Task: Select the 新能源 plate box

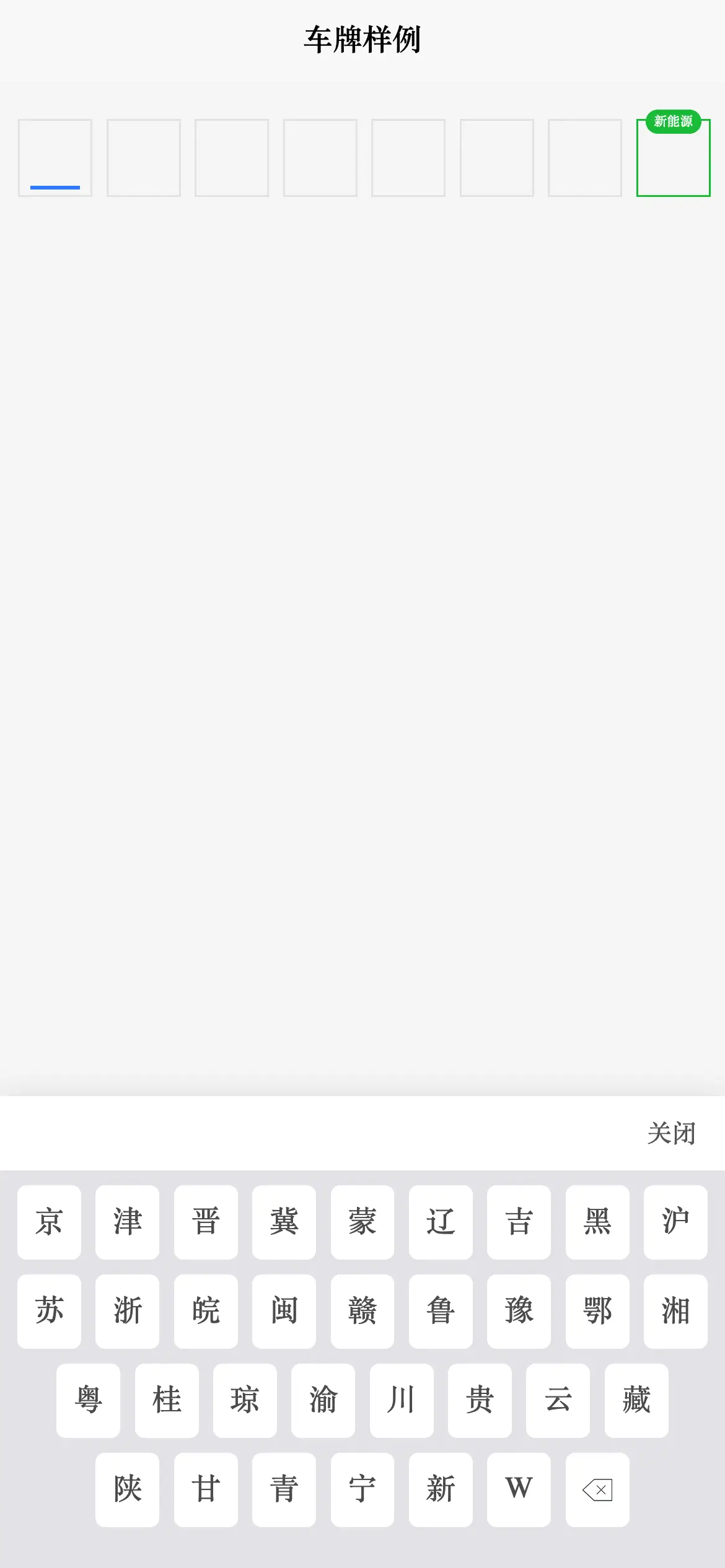Action: [x=673, y=158]
